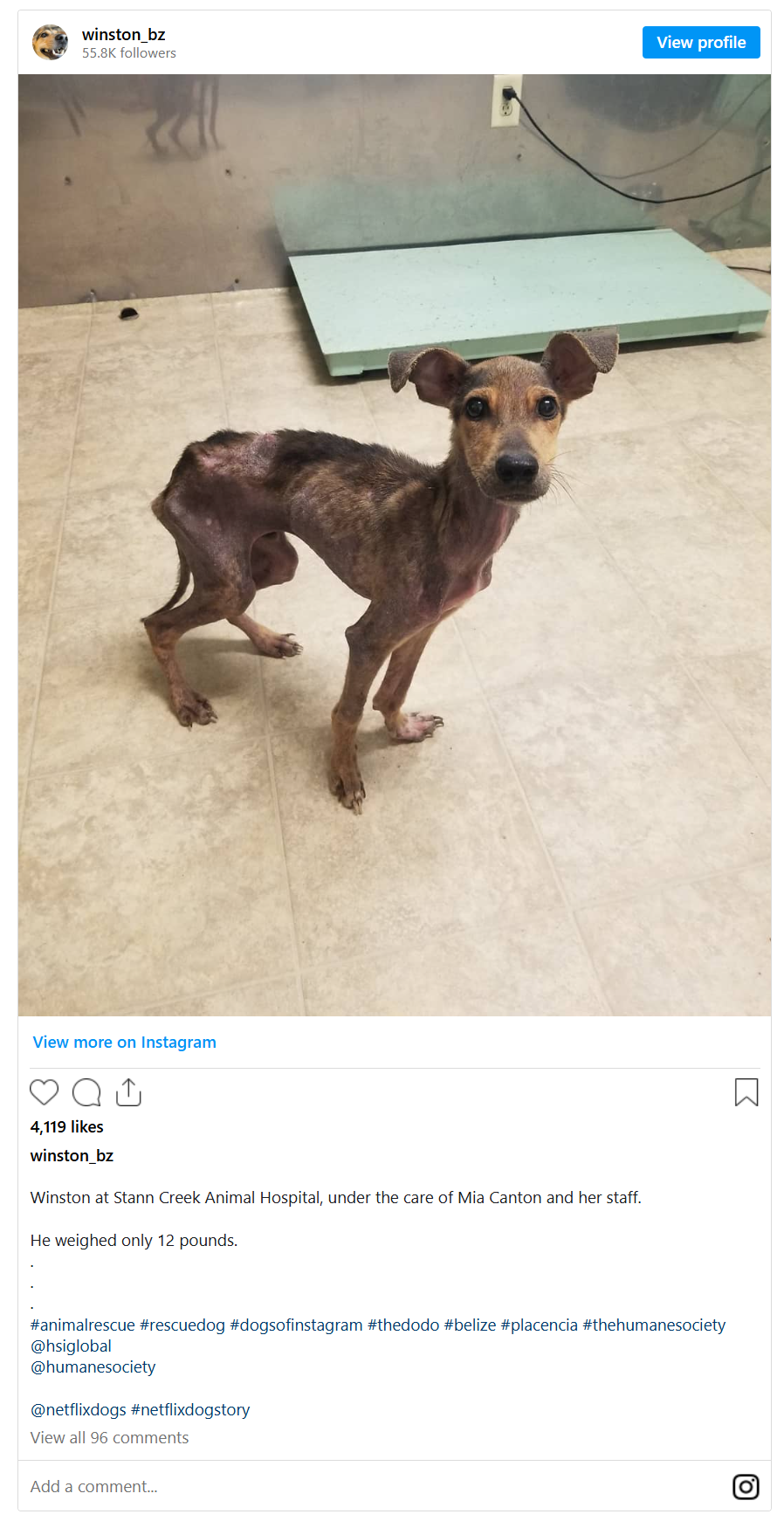Bookmark this post
This screenshot has width=784, height=1528.
[746, 1092]
